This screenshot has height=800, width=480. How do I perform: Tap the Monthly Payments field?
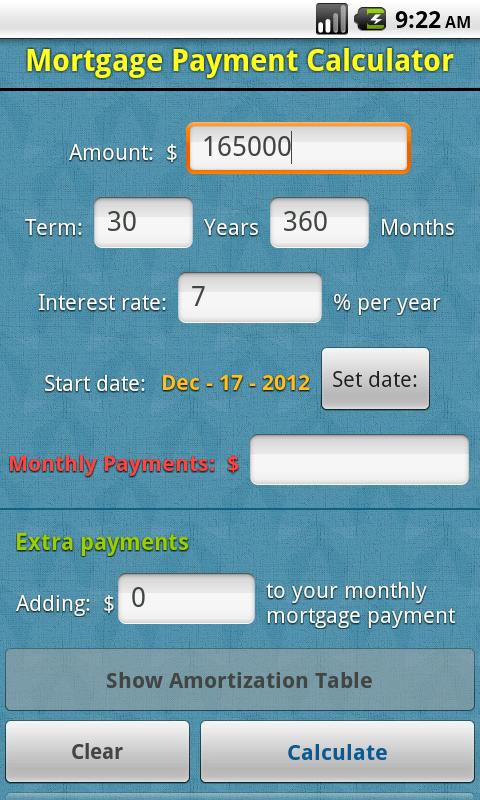359,460
